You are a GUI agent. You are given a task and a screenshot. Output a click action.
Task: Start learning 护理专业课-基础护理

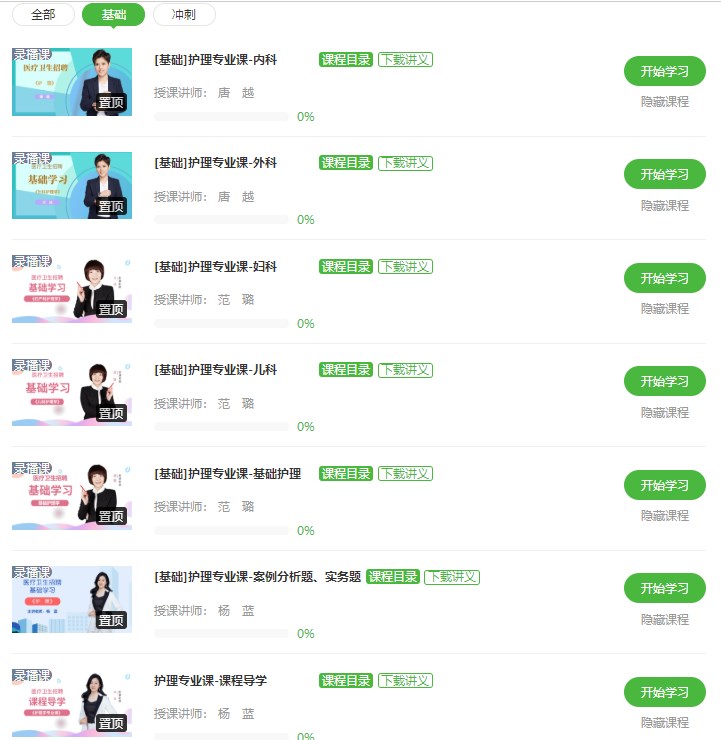click(664, 485)
